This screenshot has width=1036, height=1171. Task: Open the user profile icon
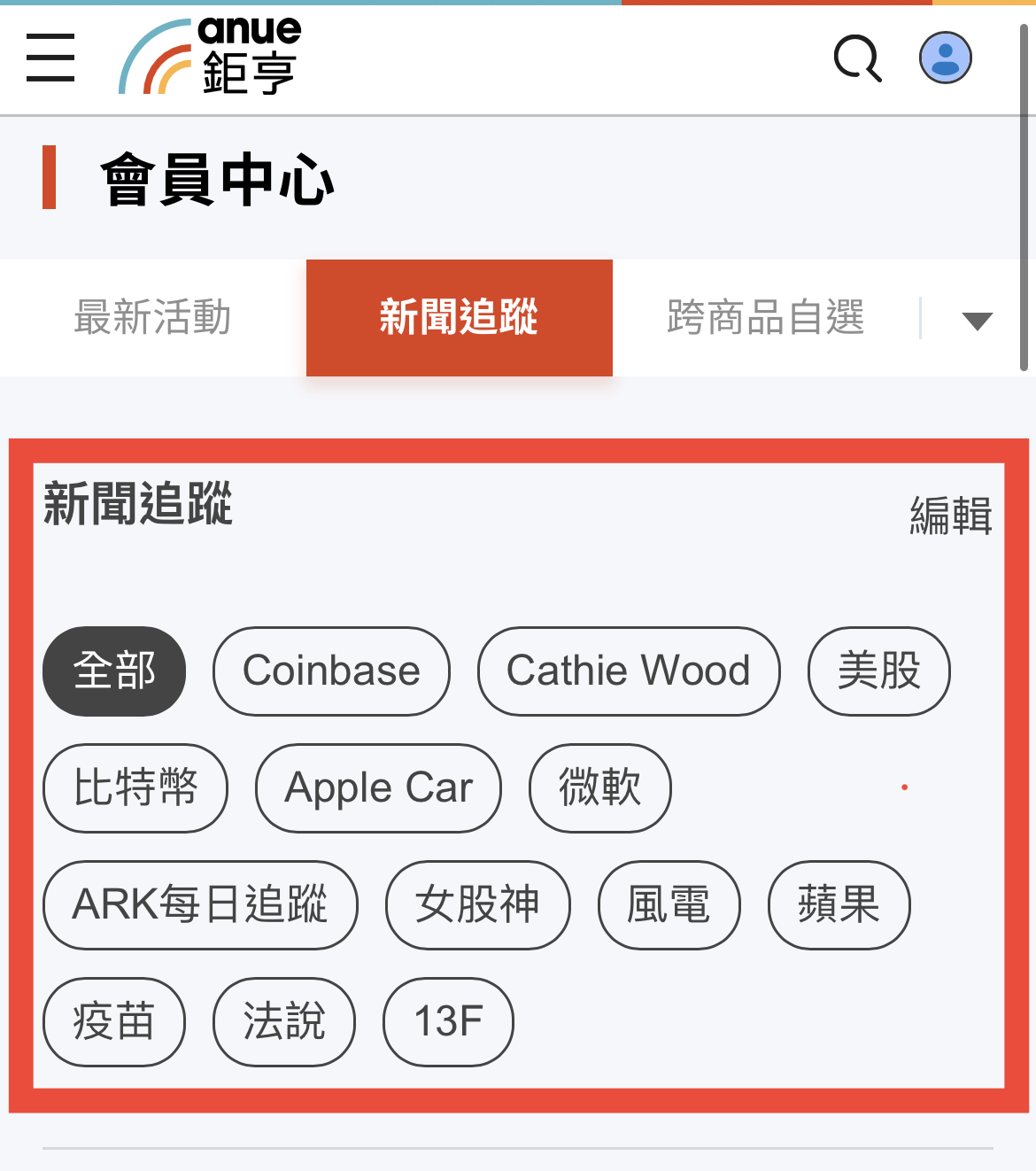[946, 58]
